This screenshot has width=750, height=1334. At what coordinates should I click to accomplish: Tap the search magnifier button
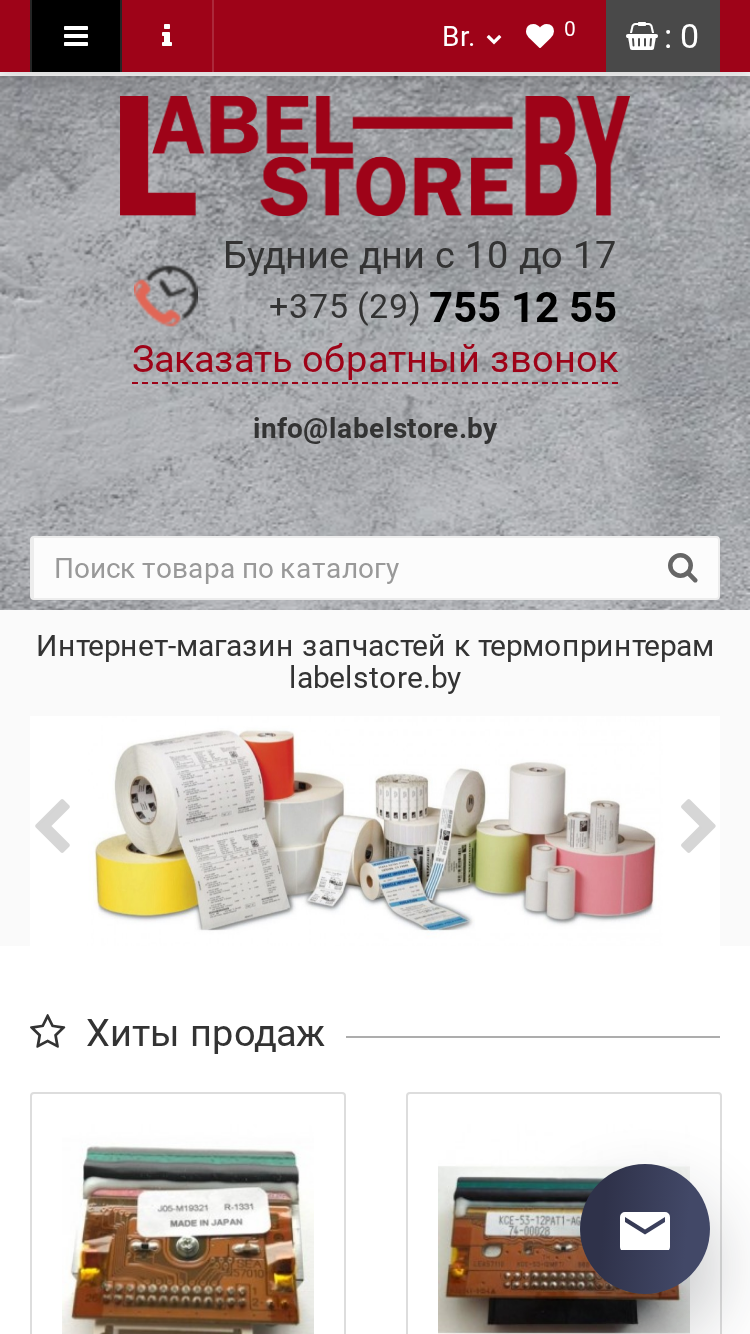click(x=682, y=568)
